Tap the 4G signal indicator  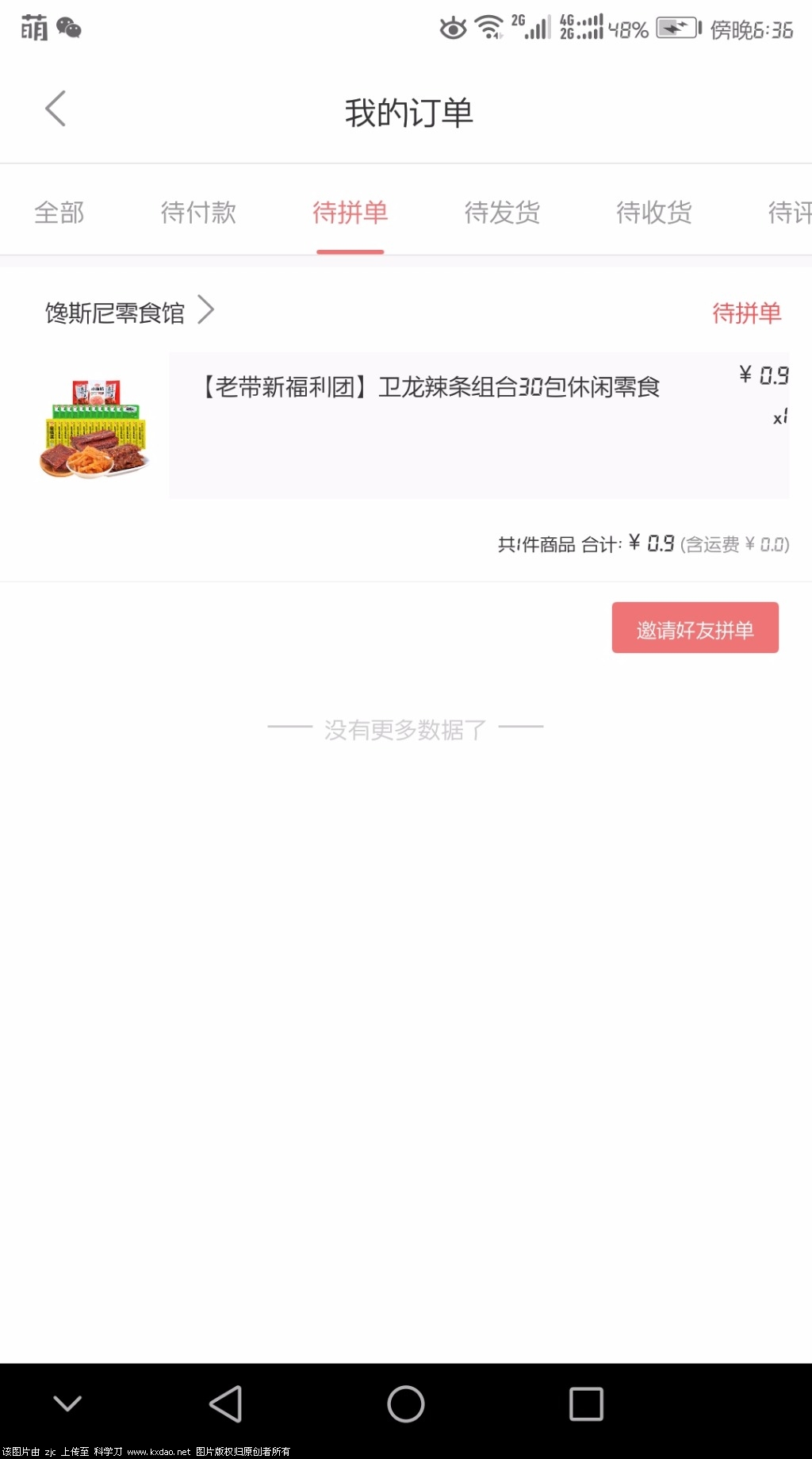pyautogui.click(x=584, y=26)
